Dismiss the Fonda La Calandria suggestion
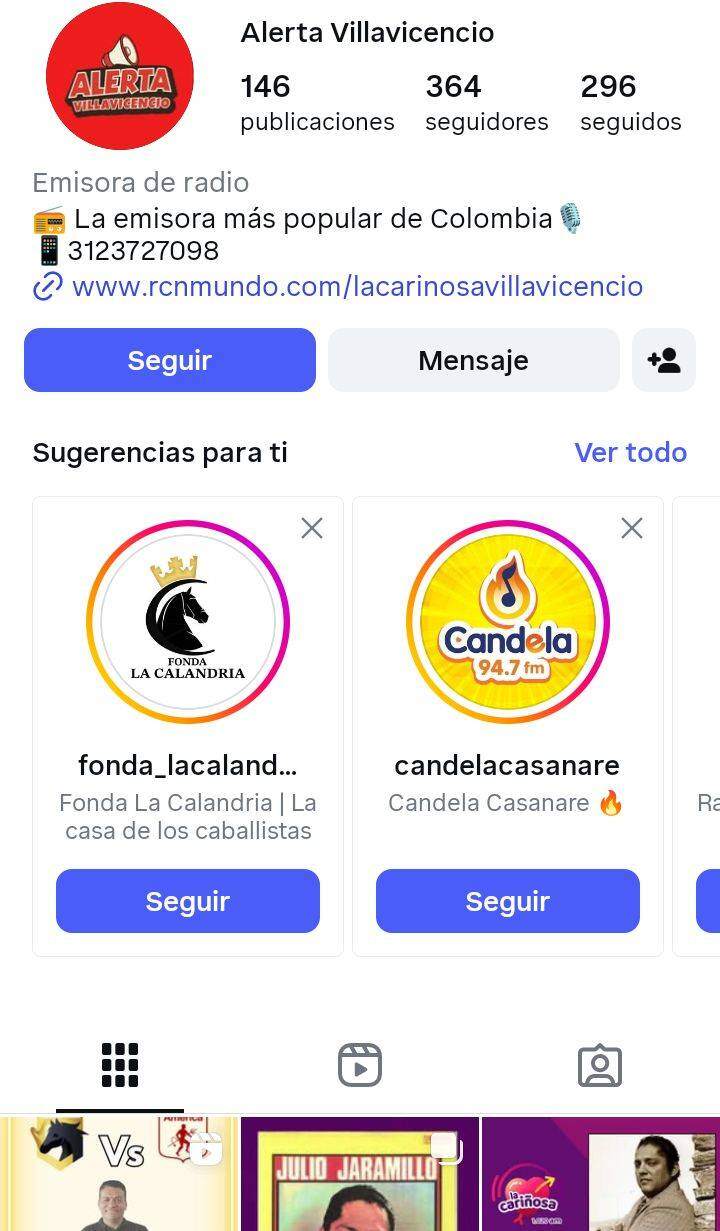The height and width of the screenshot is (1231, 720). click(x=312, y=528)
